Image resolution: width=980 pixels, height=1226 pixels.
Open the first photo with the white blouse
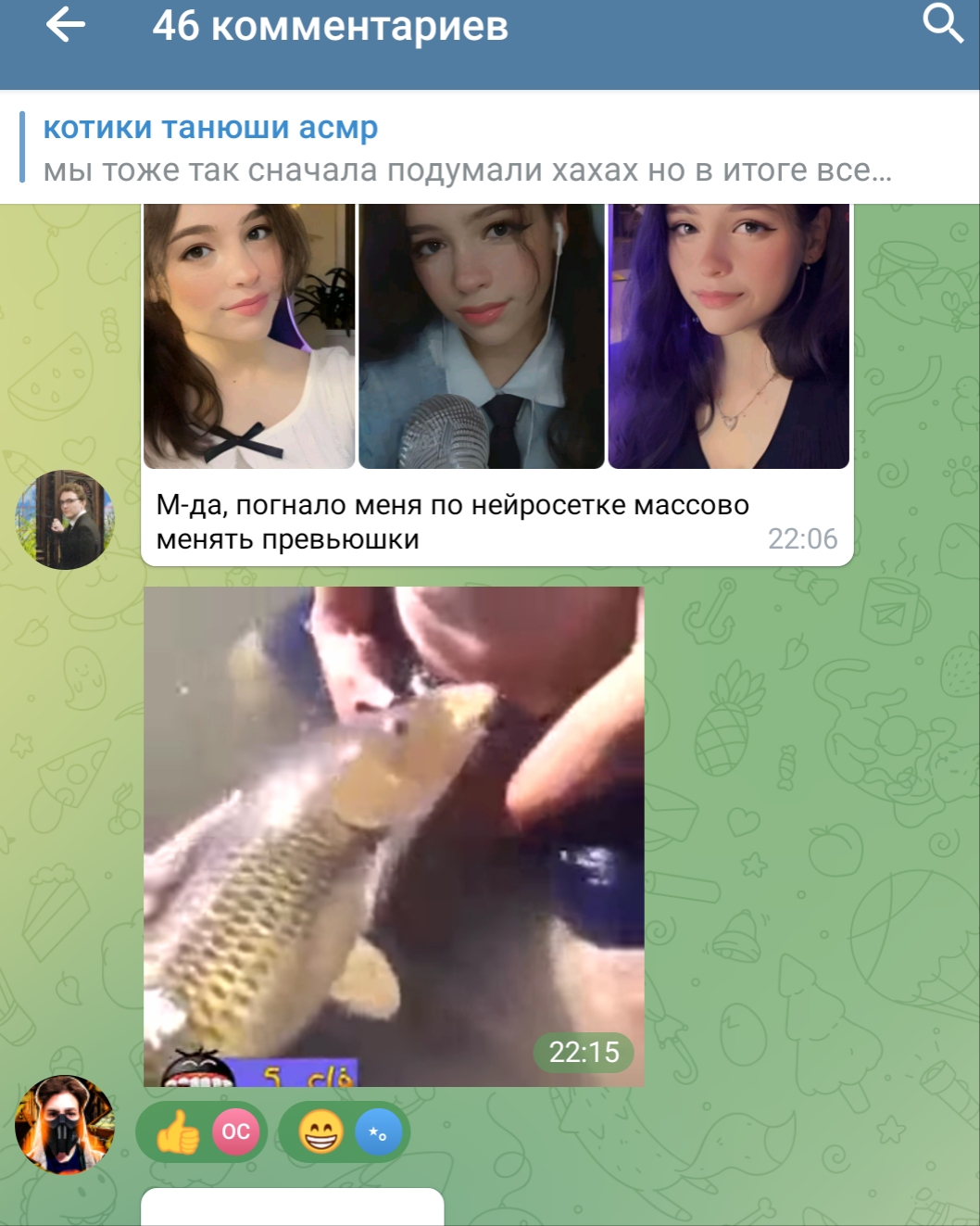pyautogui.click(x=249, y=335)
